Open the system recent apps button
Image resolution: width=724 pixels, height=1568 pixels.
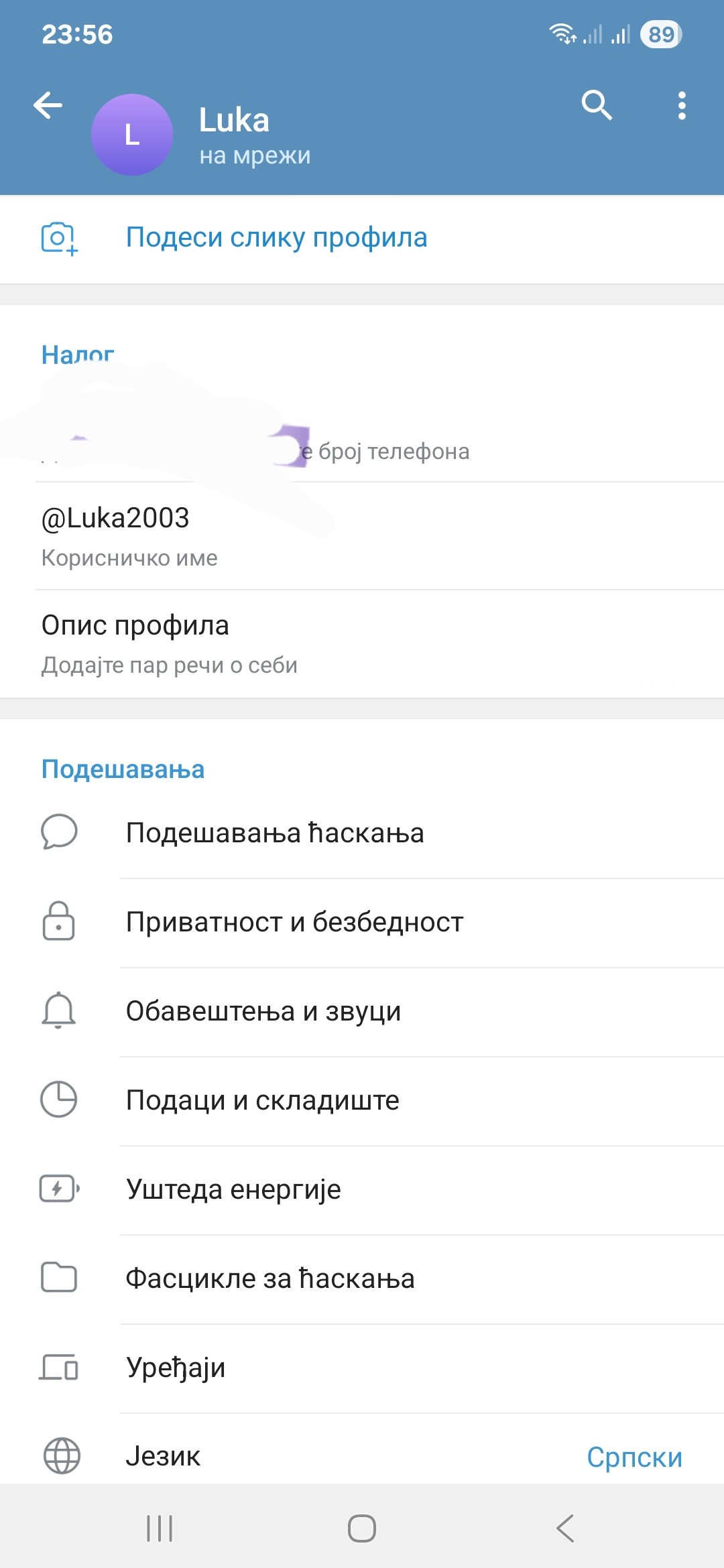[x=160, y=1528]
